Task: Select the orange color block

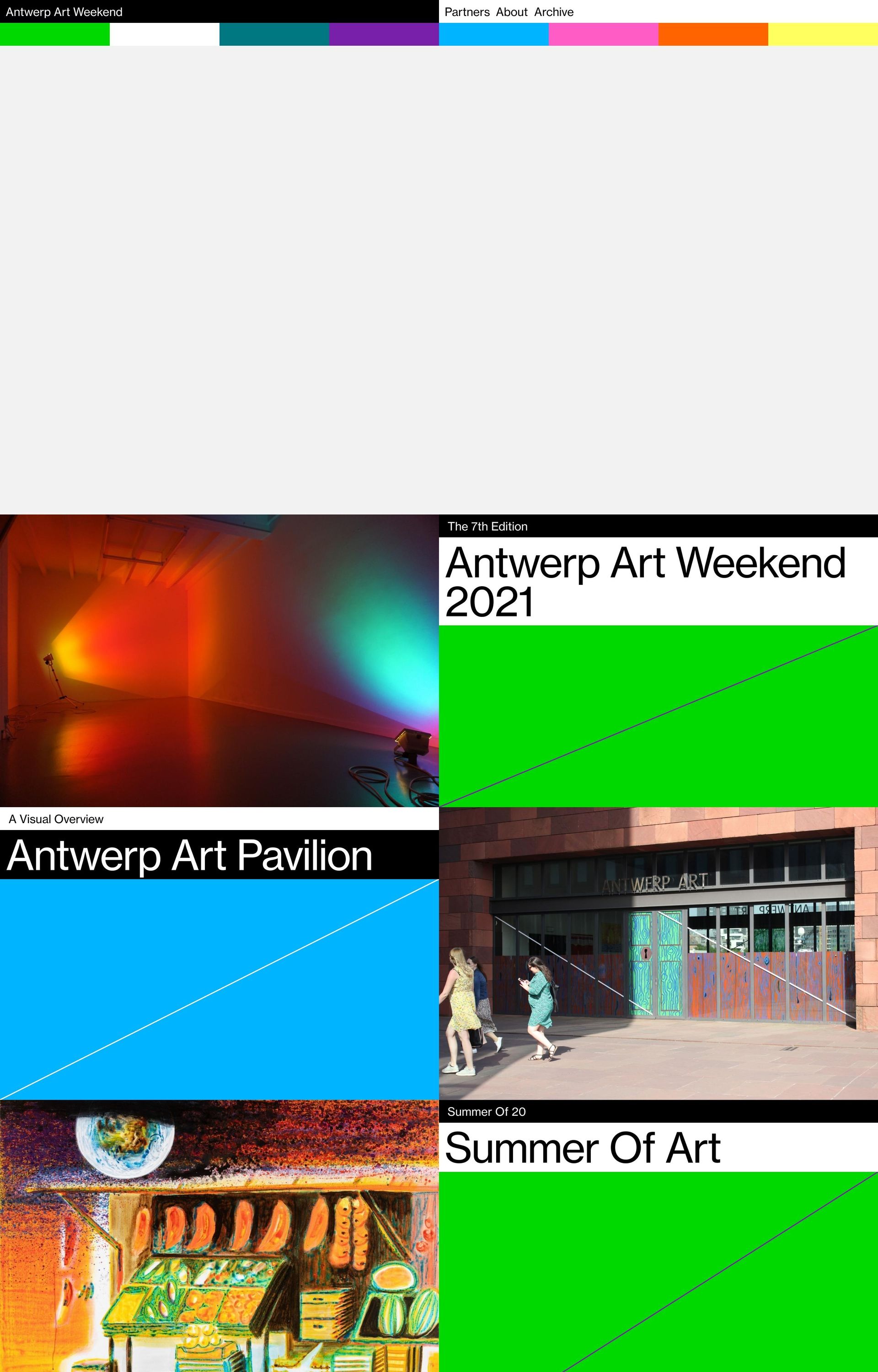Action: pos(713,34)
